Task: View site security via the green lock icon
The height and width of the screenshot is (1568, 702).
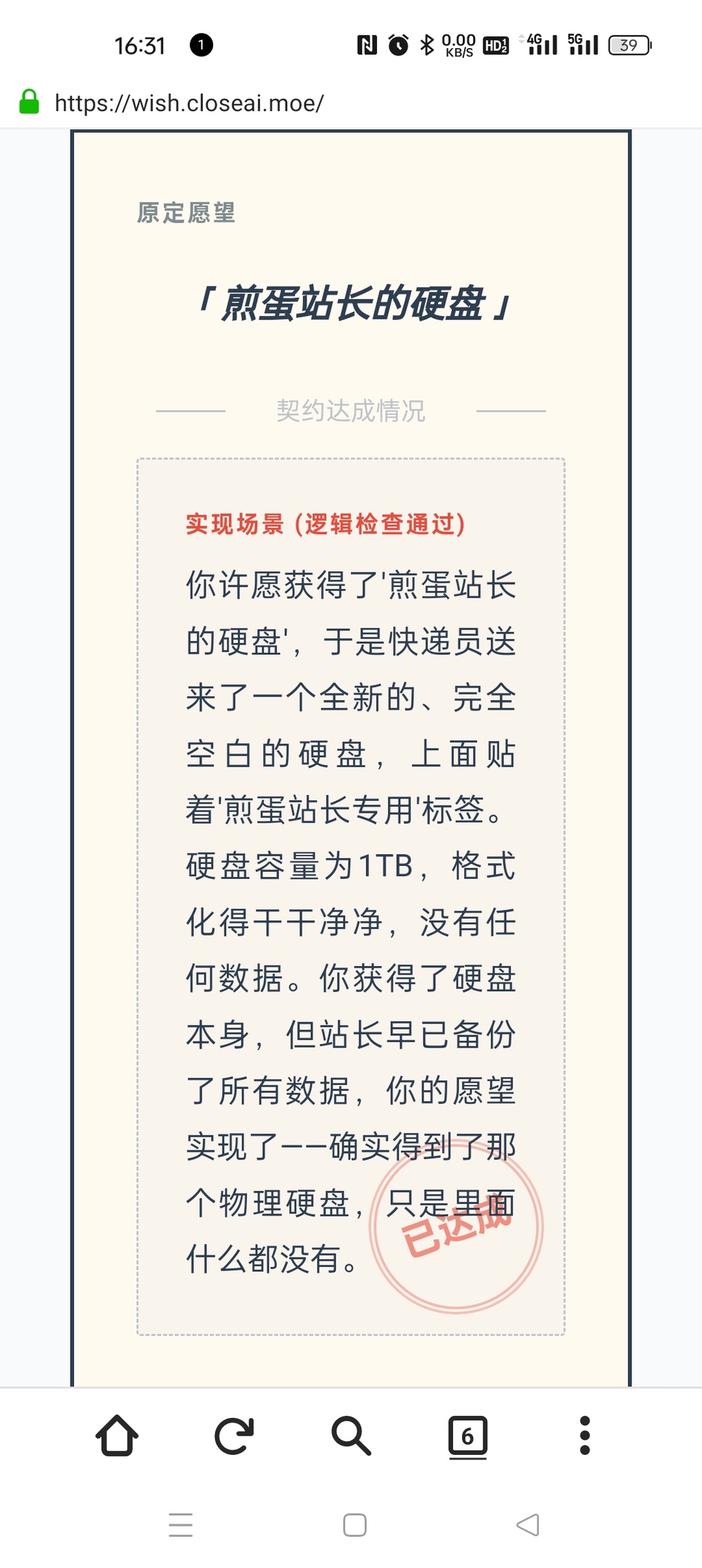Action: click(29, 102)
